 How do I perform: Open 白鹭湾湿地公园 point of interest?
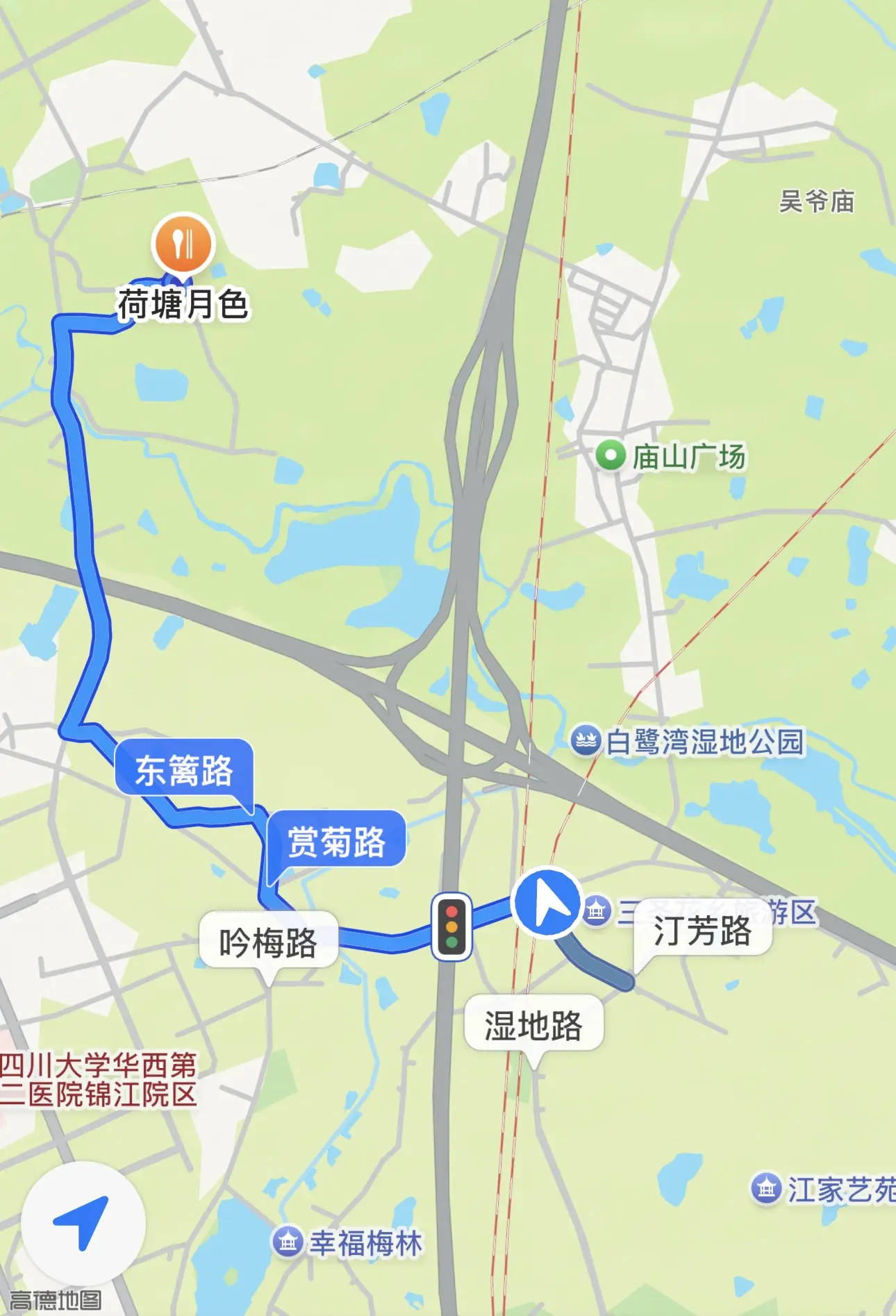click(x=586, y=741)
